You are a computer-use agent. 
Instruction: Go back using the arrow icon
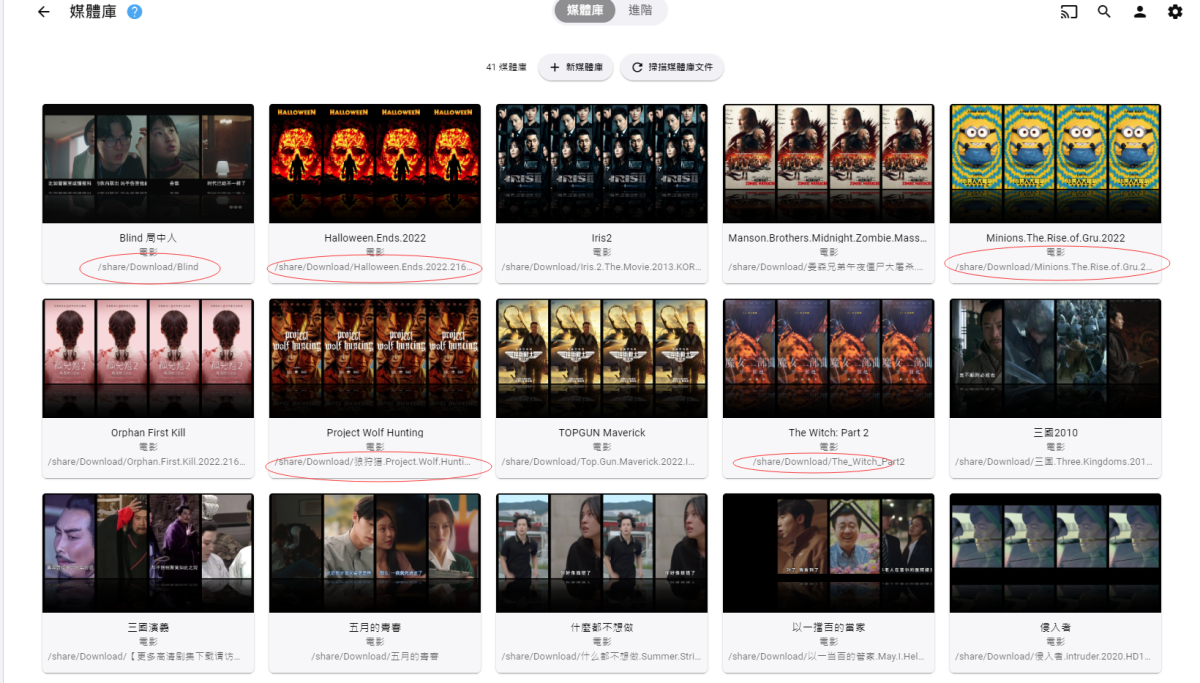pyautogui.click(x=43, y=12)
